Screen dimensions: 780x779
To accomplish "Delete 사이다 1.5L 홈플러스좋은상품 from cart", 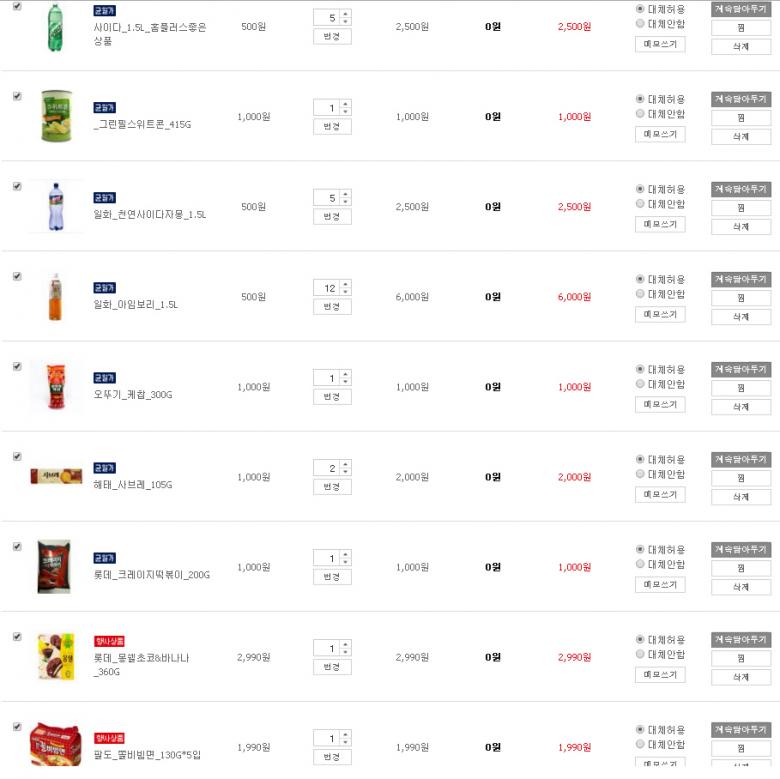I will [740, 47].
